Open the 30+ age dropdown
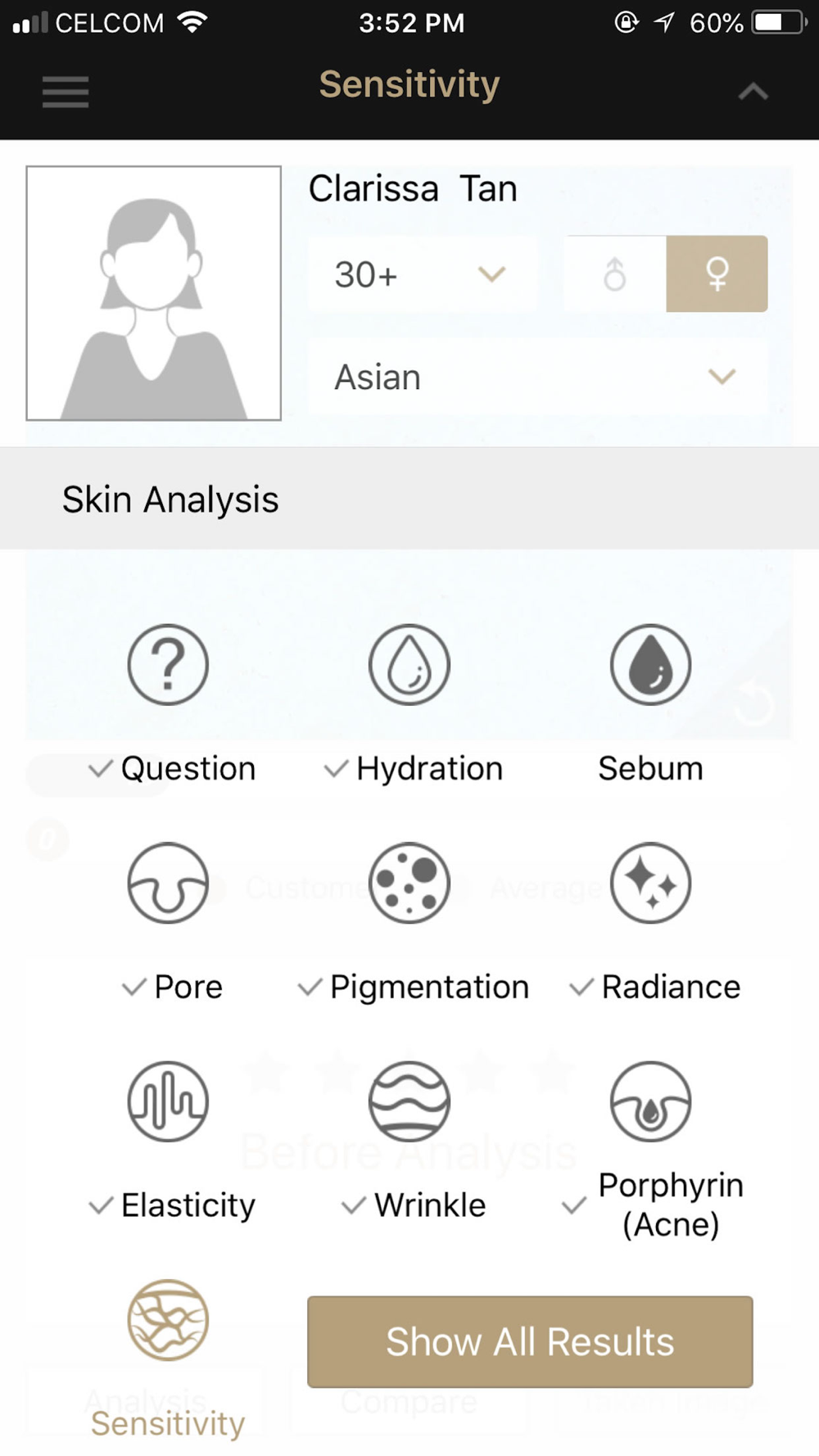The height and width of the screenshot is (1456, 819). pyautogui.click(x=423, y=274)
